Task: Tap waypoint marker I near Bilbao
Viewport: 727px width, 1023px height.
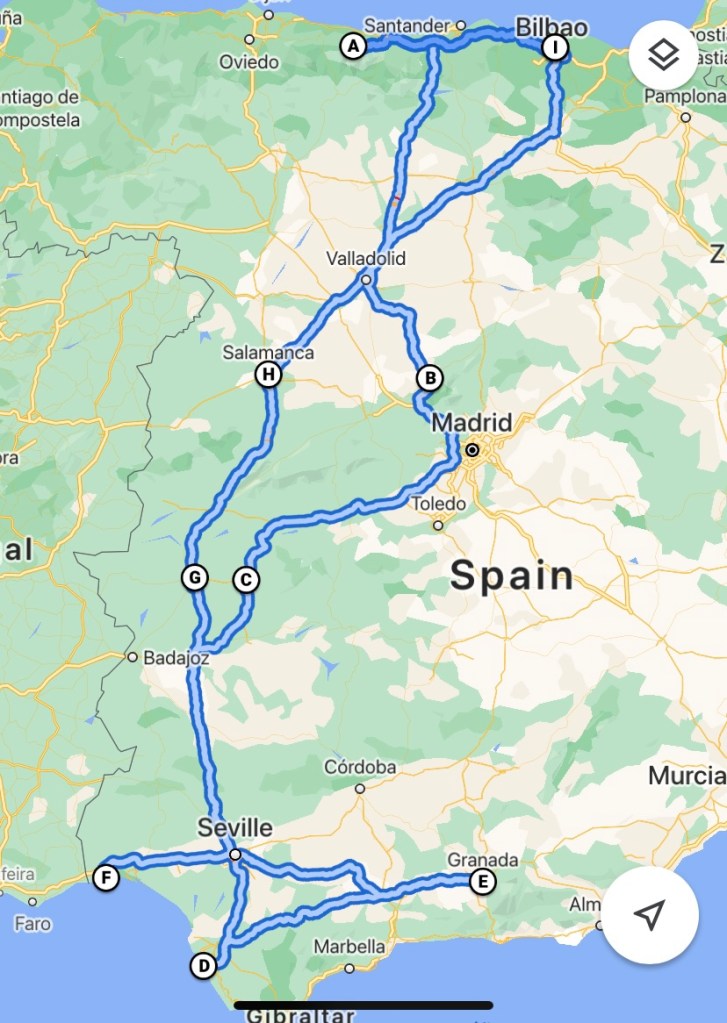Action: [x=554, y=47]
